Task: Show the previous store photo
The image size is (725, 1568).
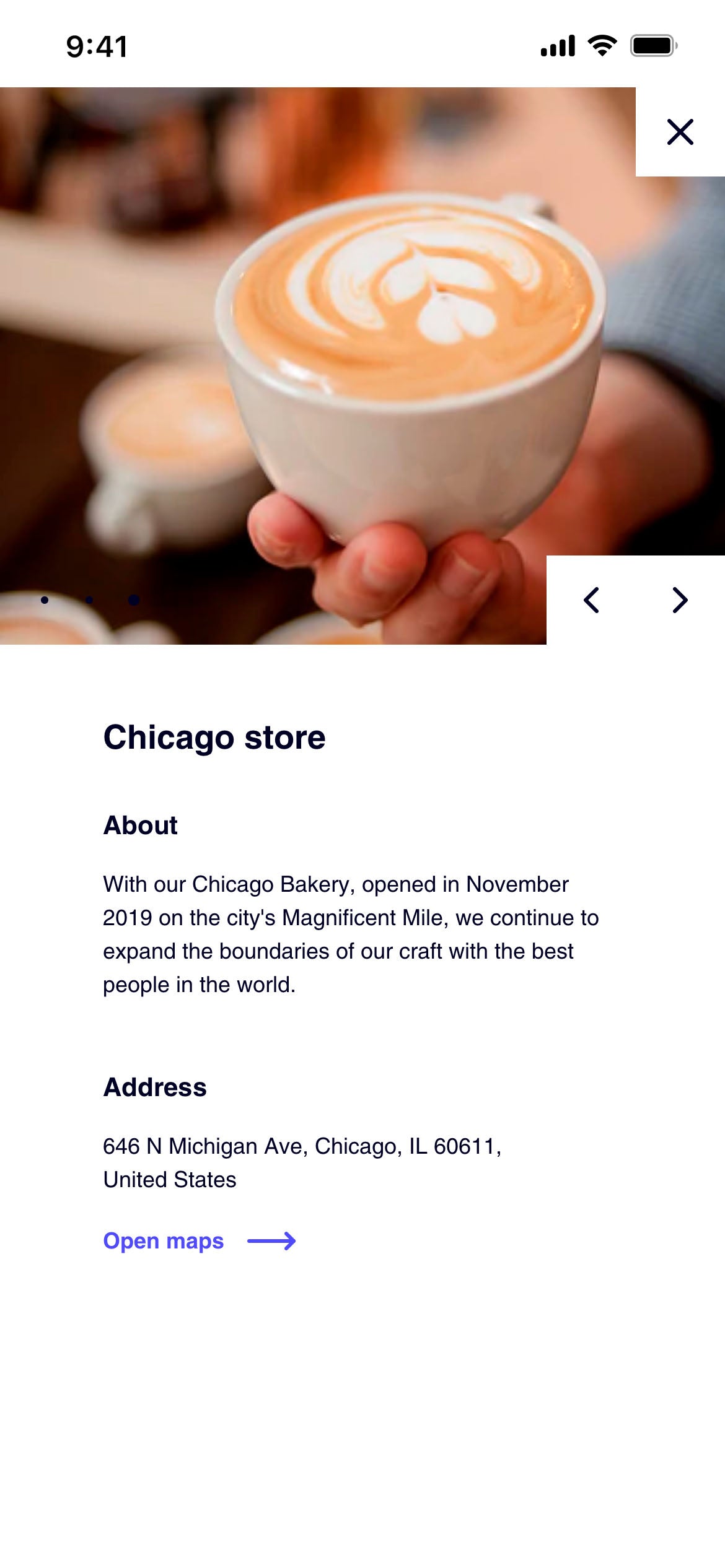Action: coord(591,600)
